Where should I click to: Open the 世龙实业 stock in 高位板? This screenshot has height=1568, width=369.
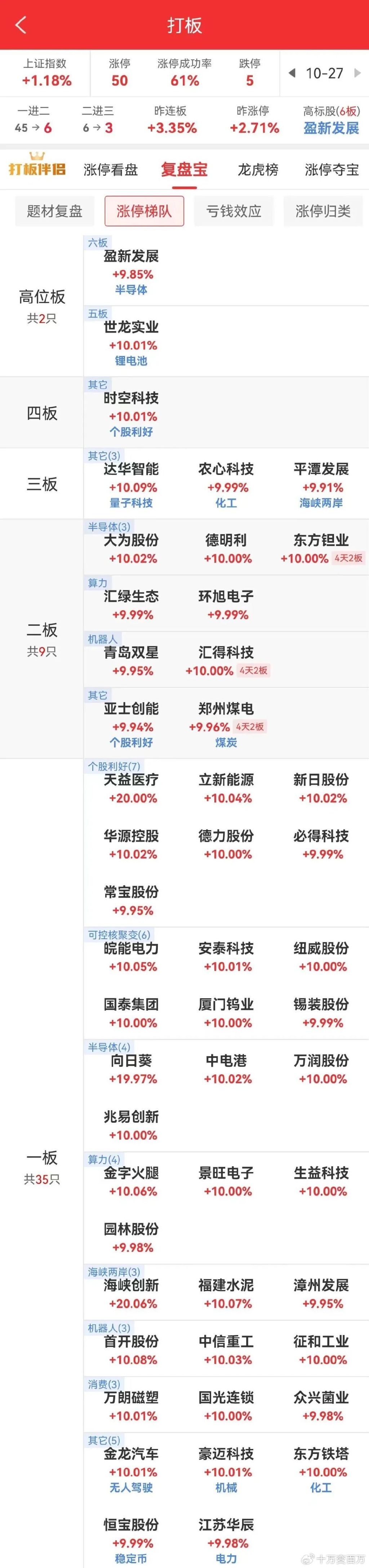(x=131, y=327)
